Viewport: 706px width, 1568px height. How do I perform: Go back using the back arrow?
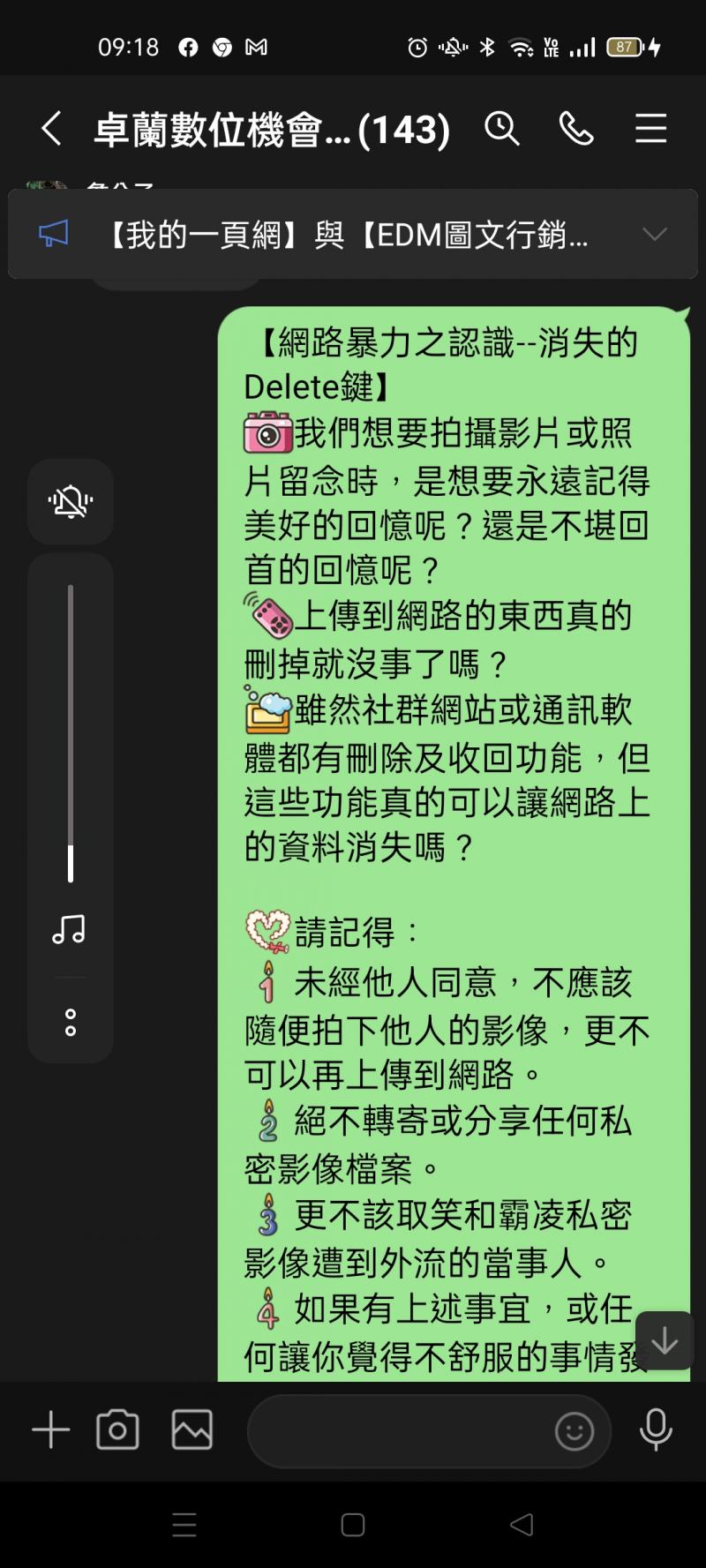click(50, 129)
